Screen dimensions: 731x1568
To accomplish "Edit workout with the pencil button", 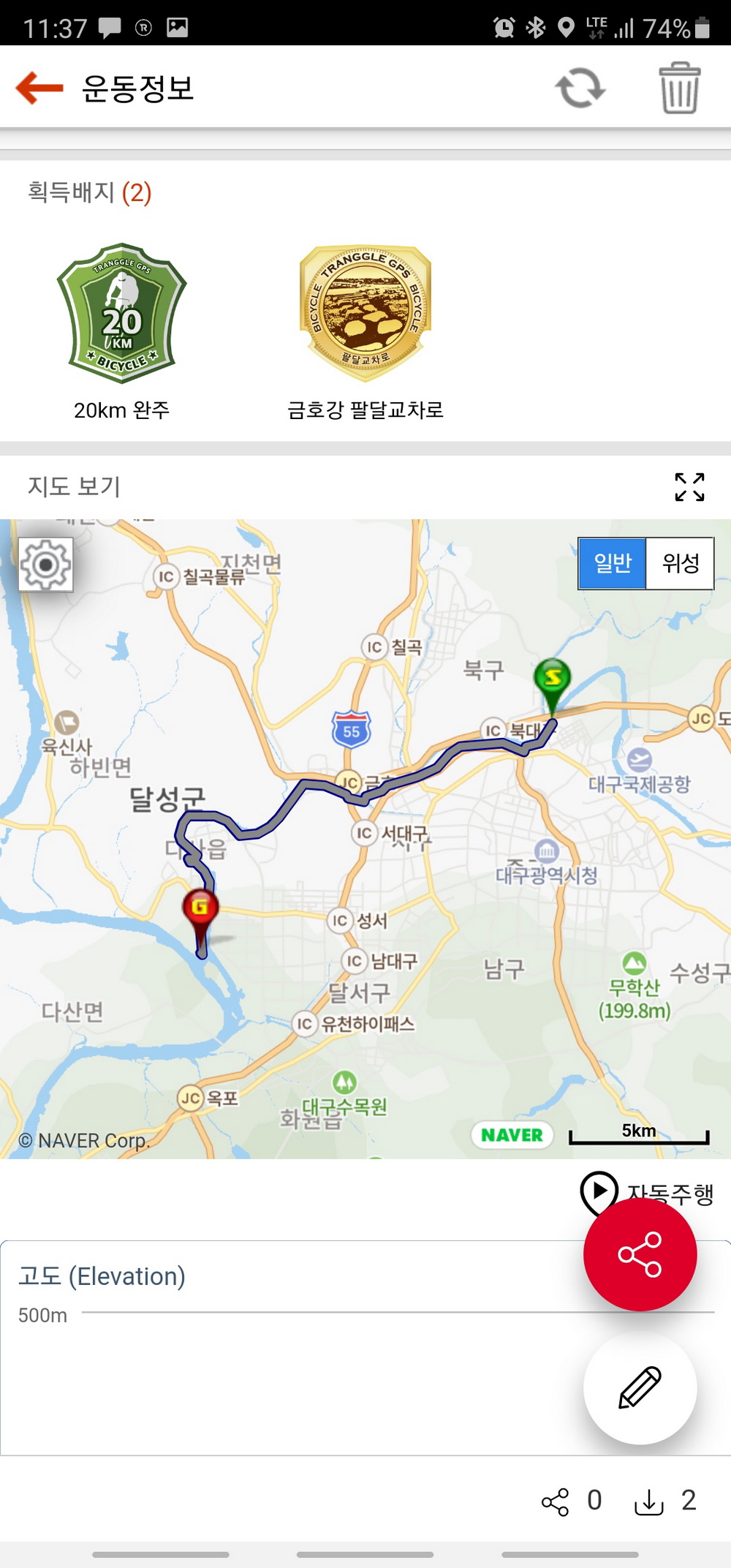I will coord(640,1387).
